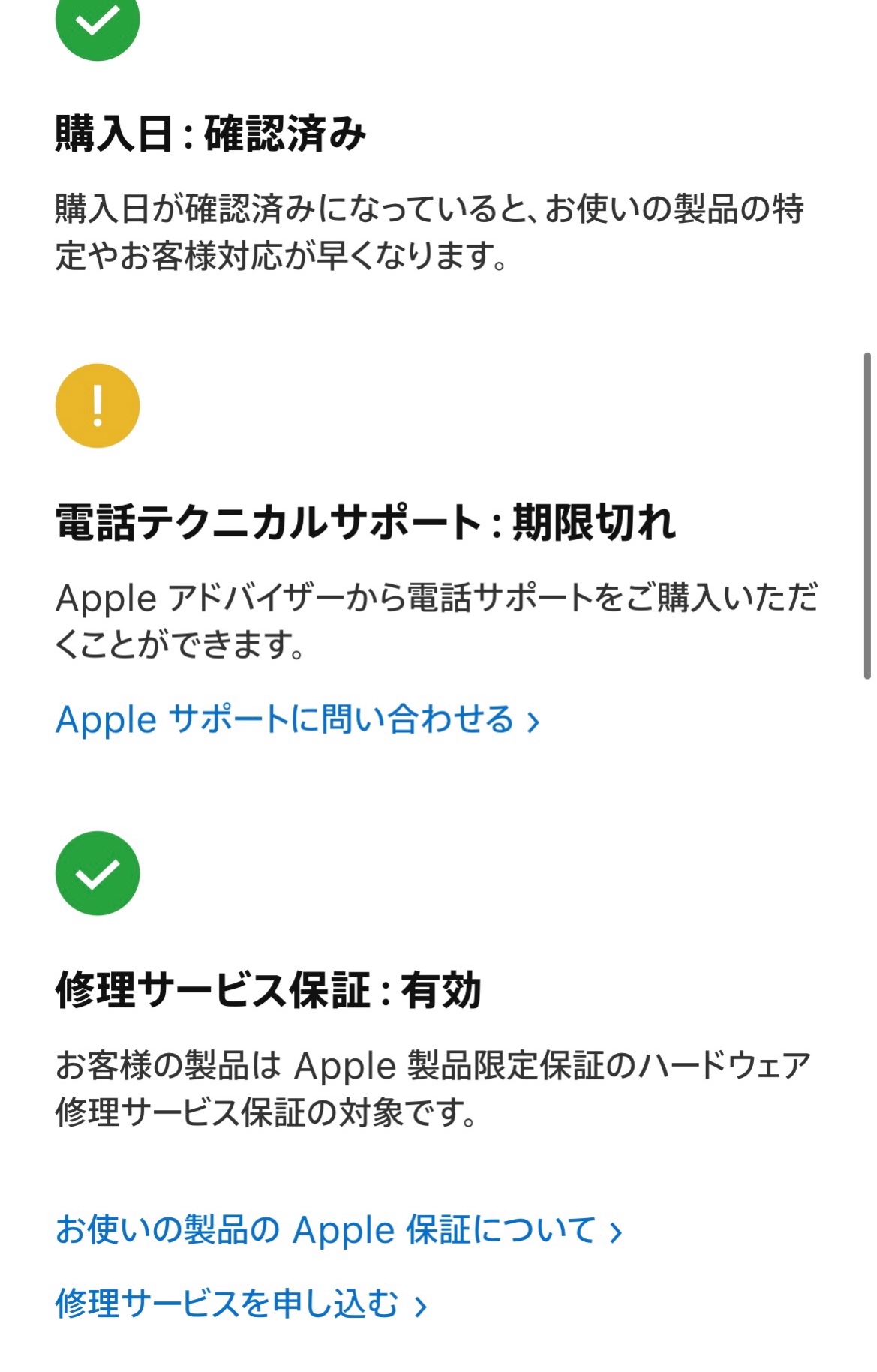The height and width of the screenshot is (1372, 877).
Task: Open 'Apple サポートに問い合わせる' link
Action: pyautogui.click(x=297, y=720)
